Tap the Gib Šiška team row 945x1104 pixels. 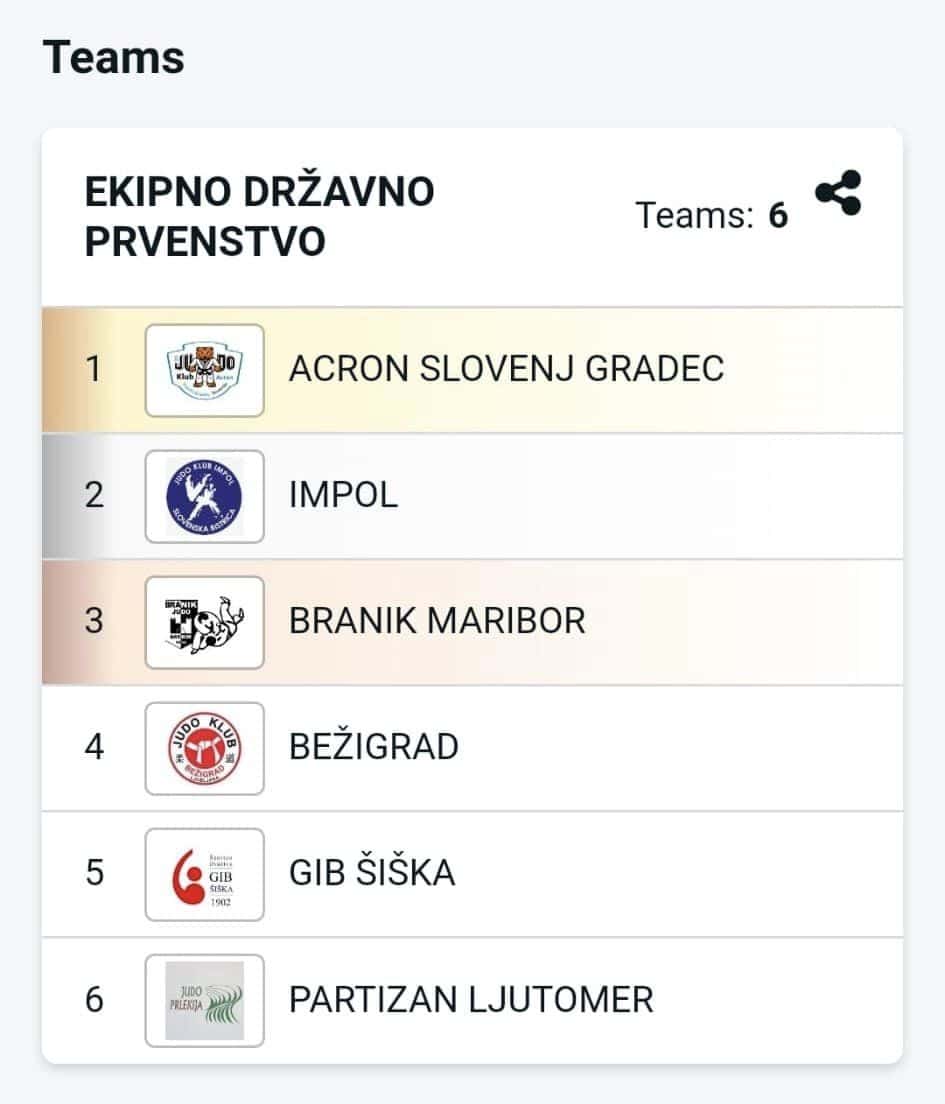coord(371,874)
